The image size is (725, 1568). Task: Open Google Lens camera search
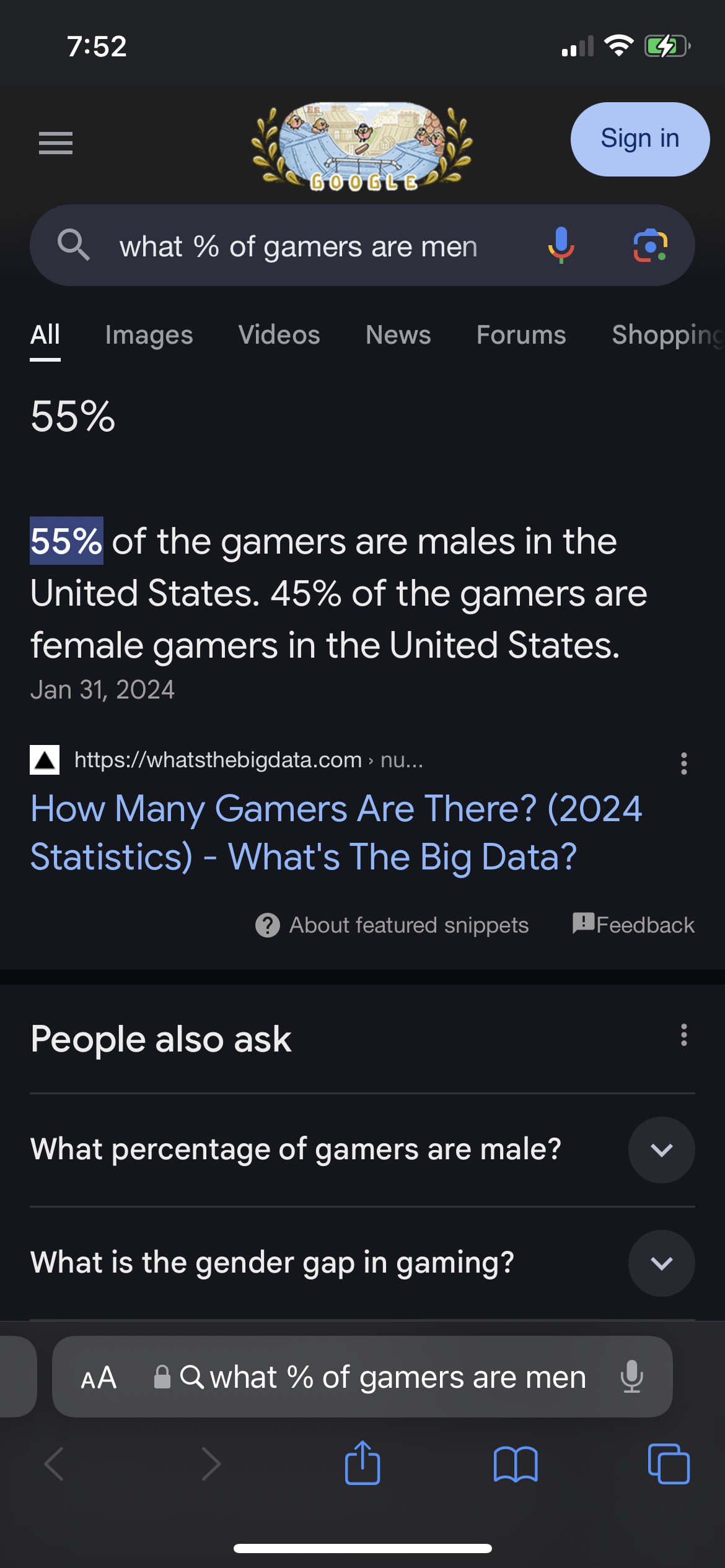tap(650, 245)
